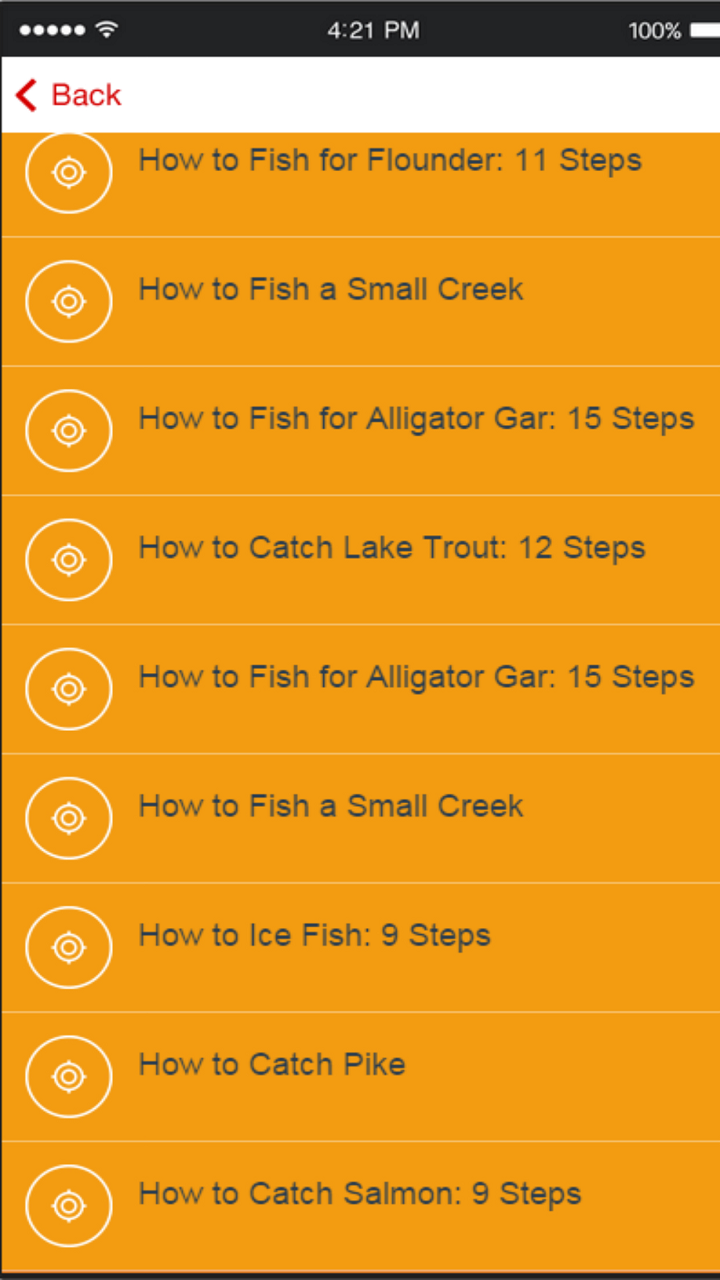Open How to Fish for Flounder article

click(390, 160)
